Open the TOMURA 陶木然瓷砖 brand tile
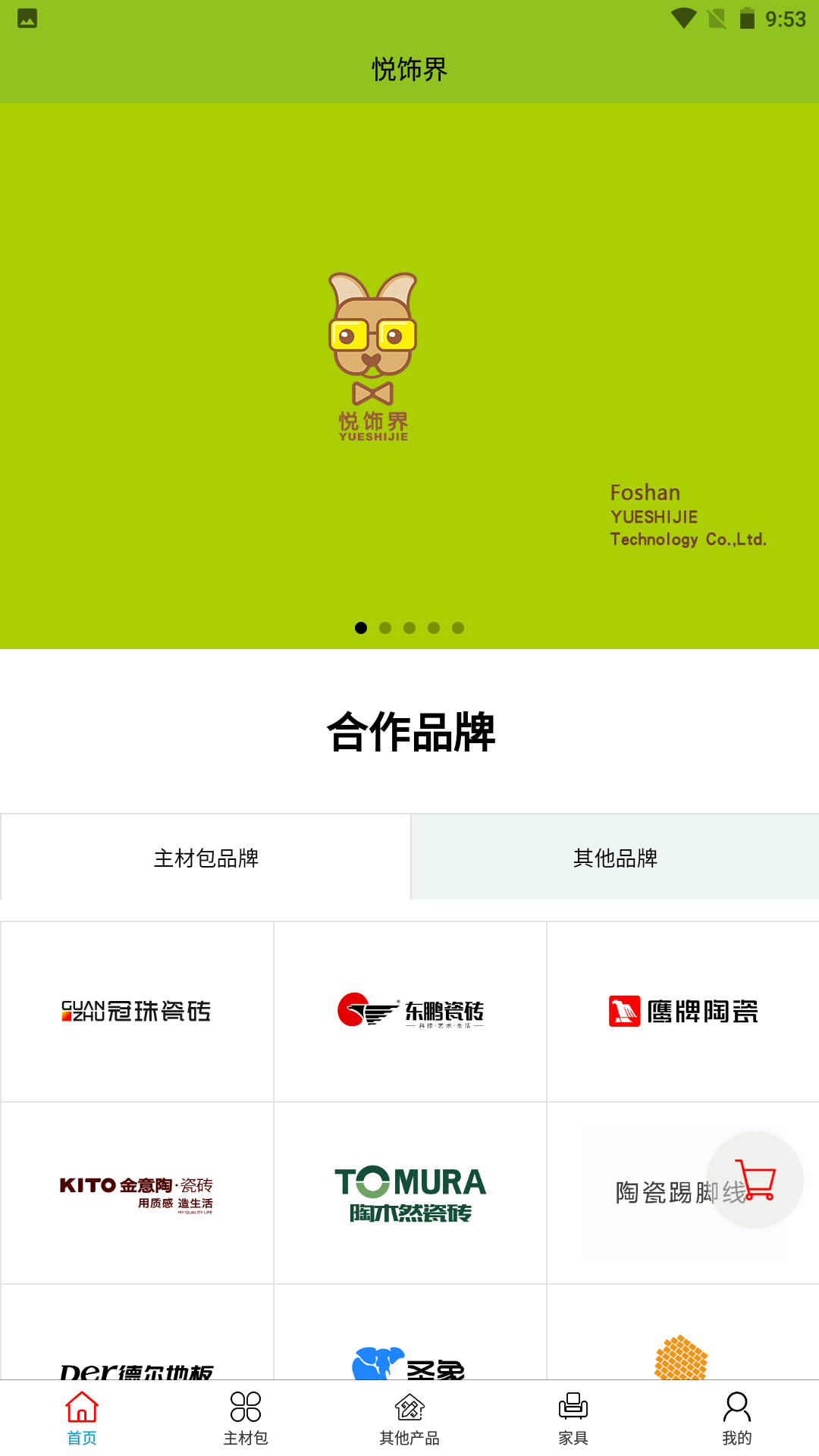This screenshot has height=1456, width=819. tap(410, 1193)
